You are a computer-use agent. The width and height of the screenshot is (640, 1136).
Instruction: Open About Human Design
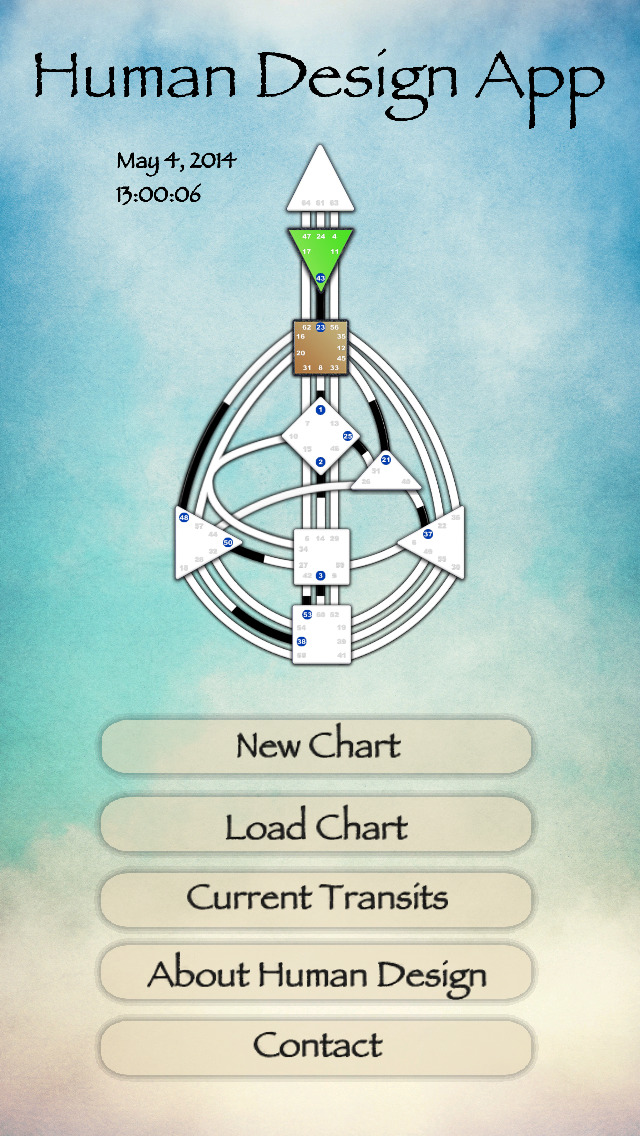(316, 973)
